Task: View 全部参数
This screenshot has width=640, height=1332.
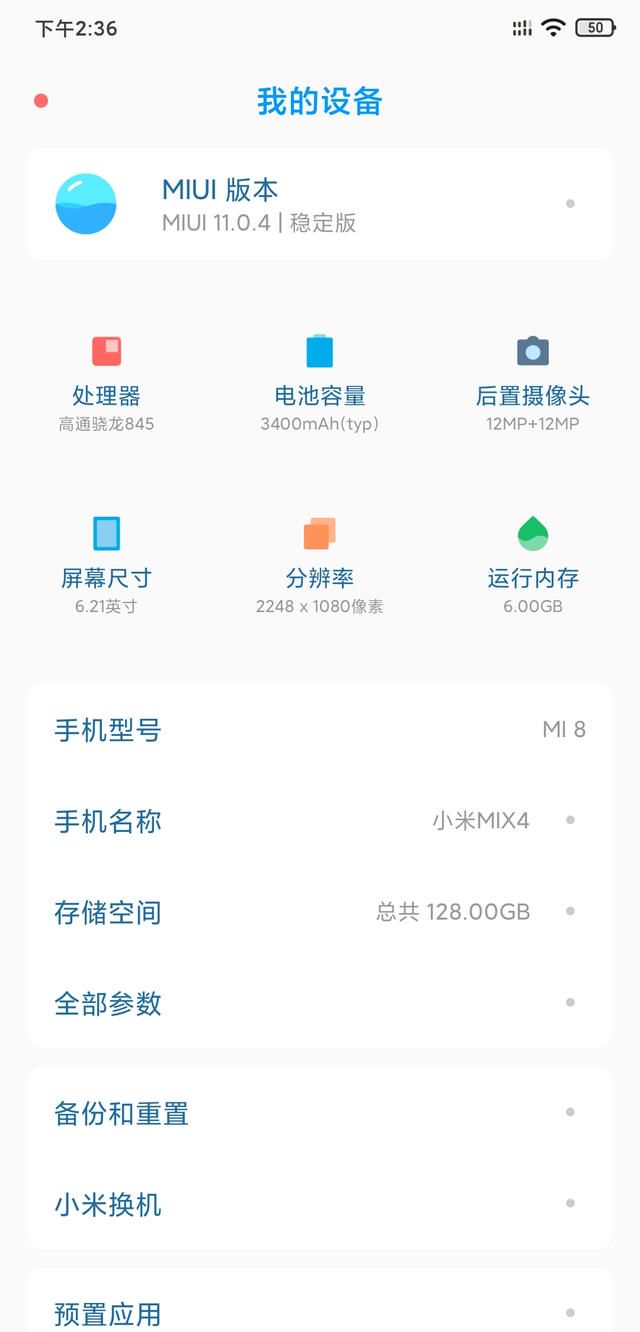Action: pyautogui.click(x=320, y=1003)
